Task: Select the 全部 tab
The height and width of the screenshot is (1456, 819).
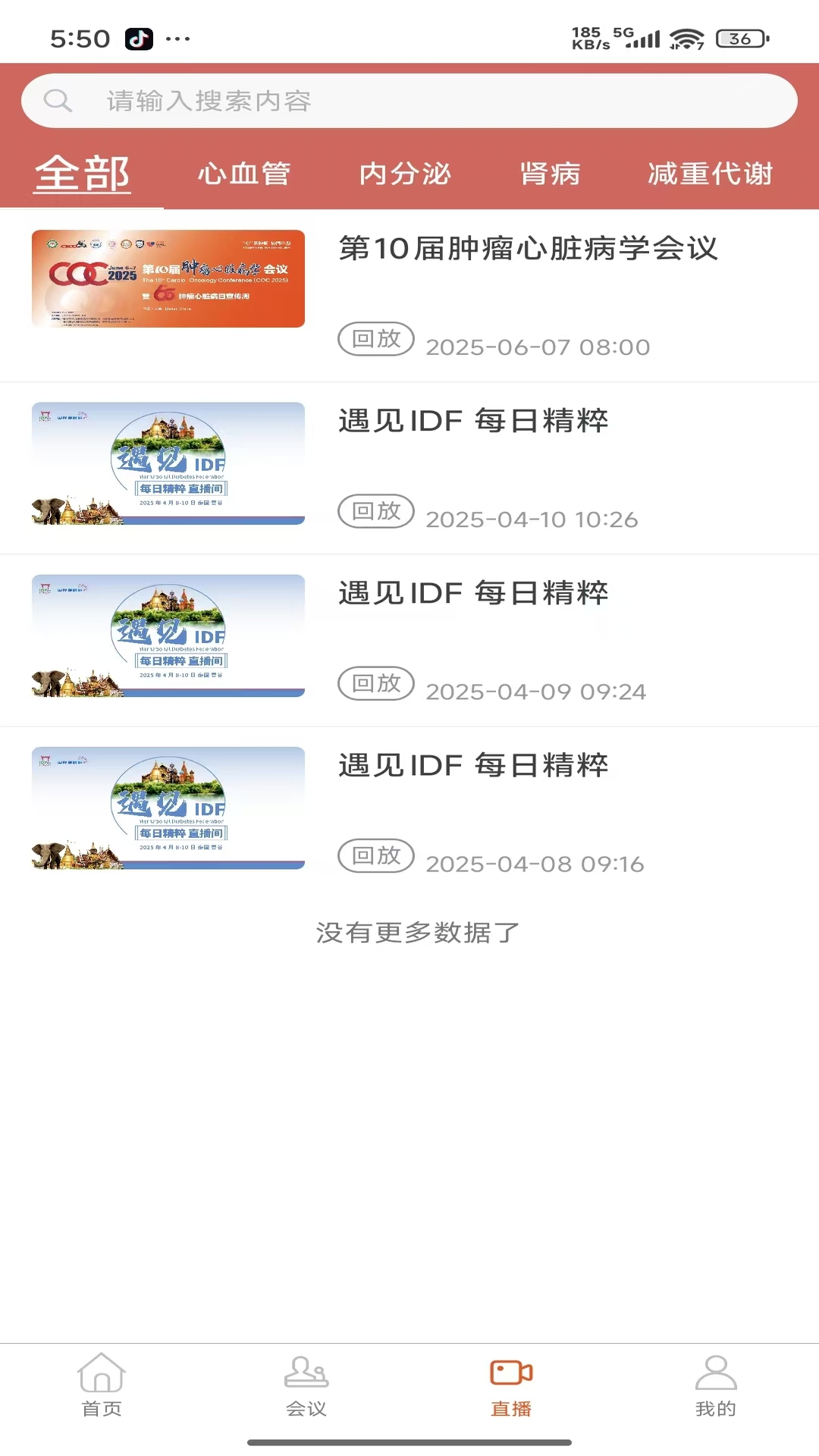Action: click(x=81, y=174)
